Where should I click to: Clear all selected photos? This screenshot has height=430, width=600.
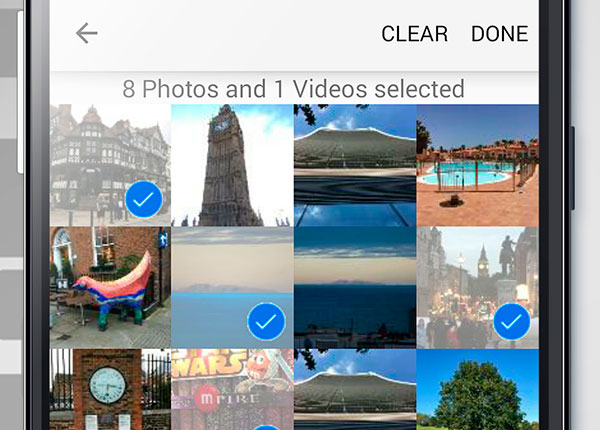click(x=414, y=34)
